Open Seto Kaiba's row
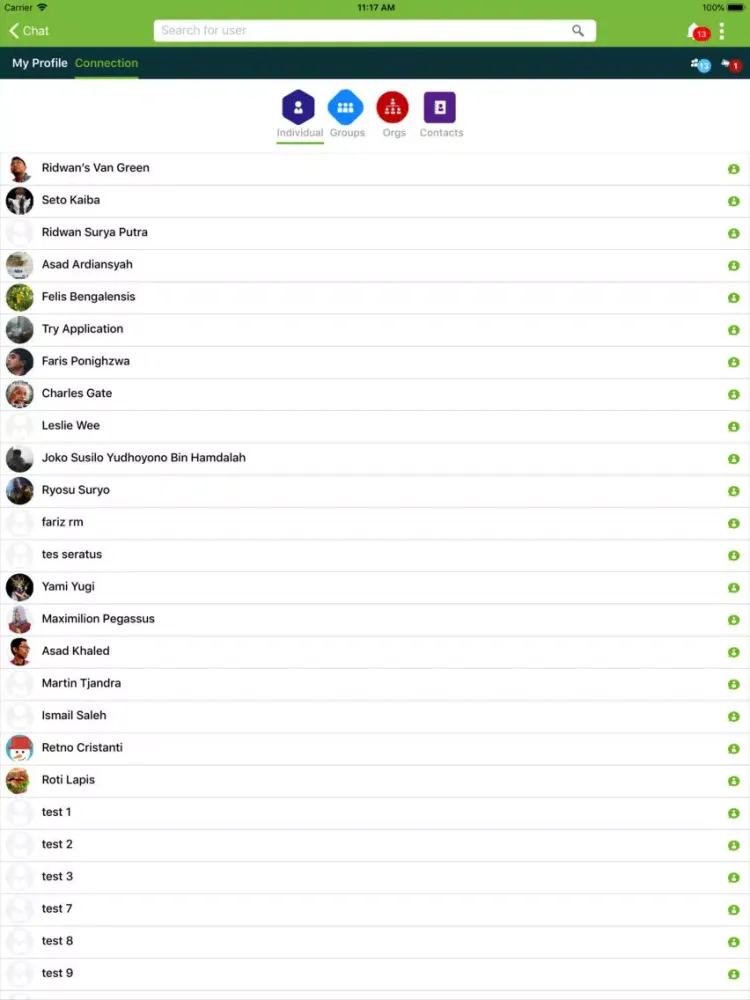Viewport: 750px width, 1000px height. [x=71, y=200]
